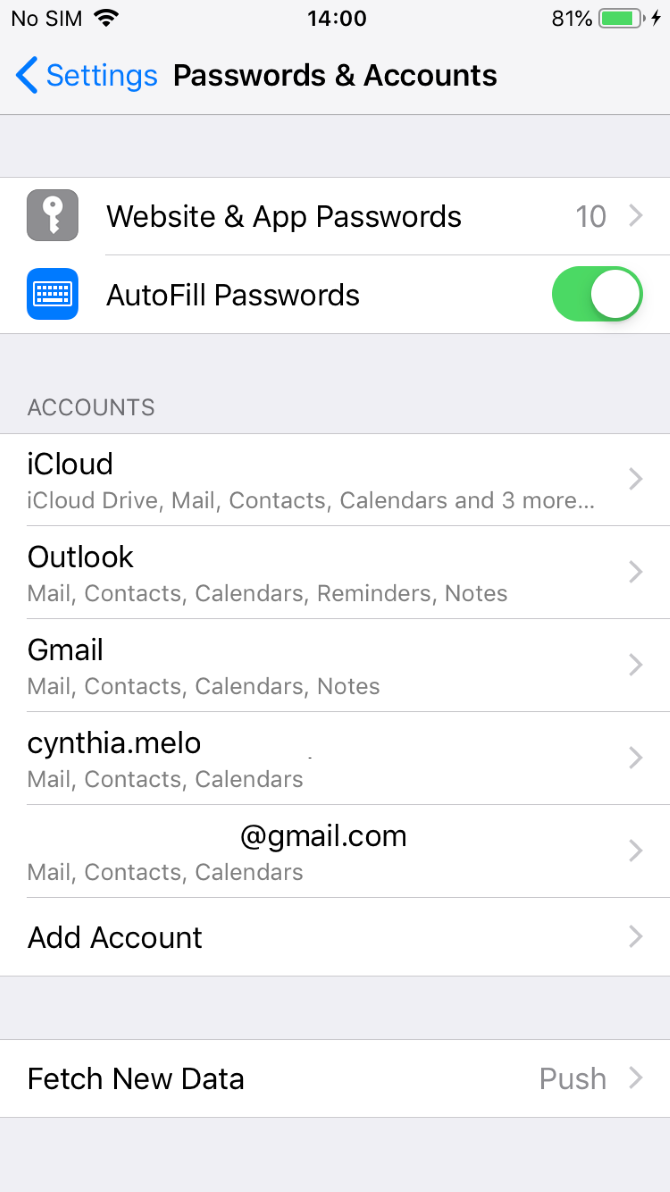
Task: Select the Gmail account row
Action: 334,666
